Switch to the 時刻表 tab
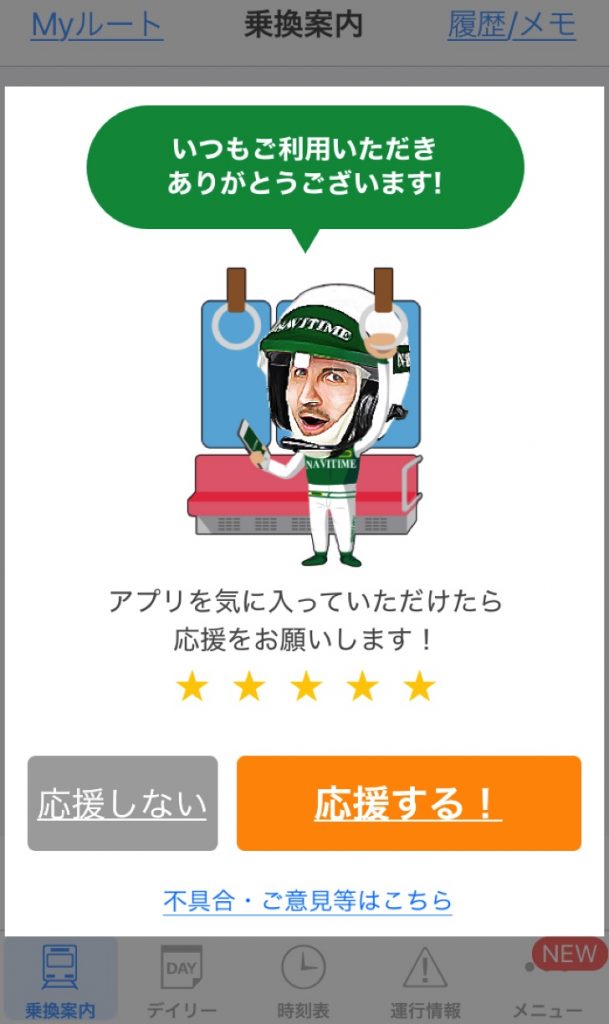The height and width of the screenshot is (1024, 609). [x=303, y=980]
